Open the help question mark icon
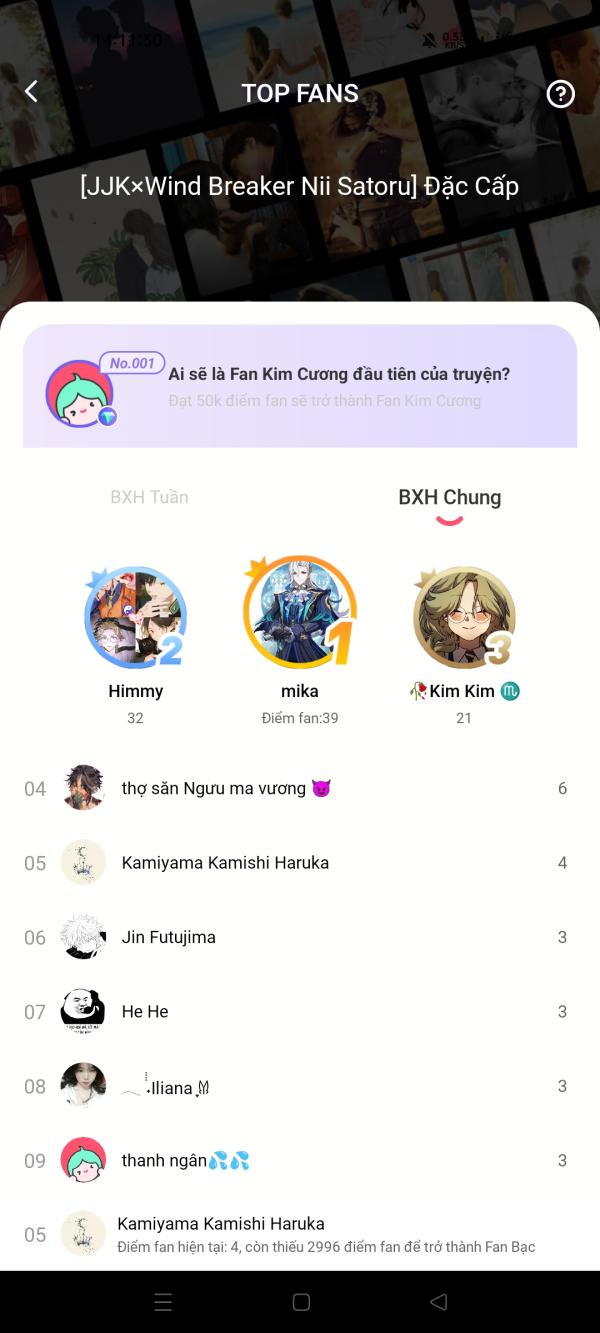 click(560, 94)
